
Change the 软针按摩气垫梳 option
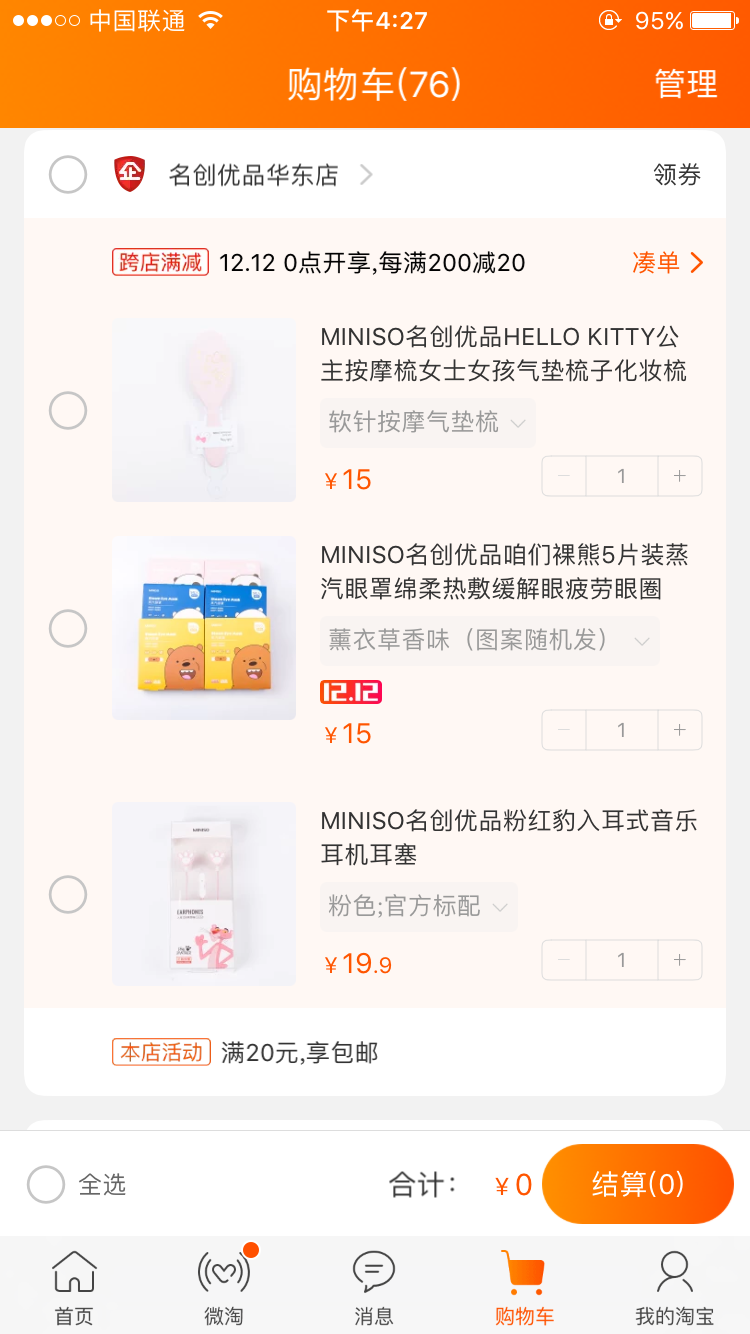(x=428, y=422)
